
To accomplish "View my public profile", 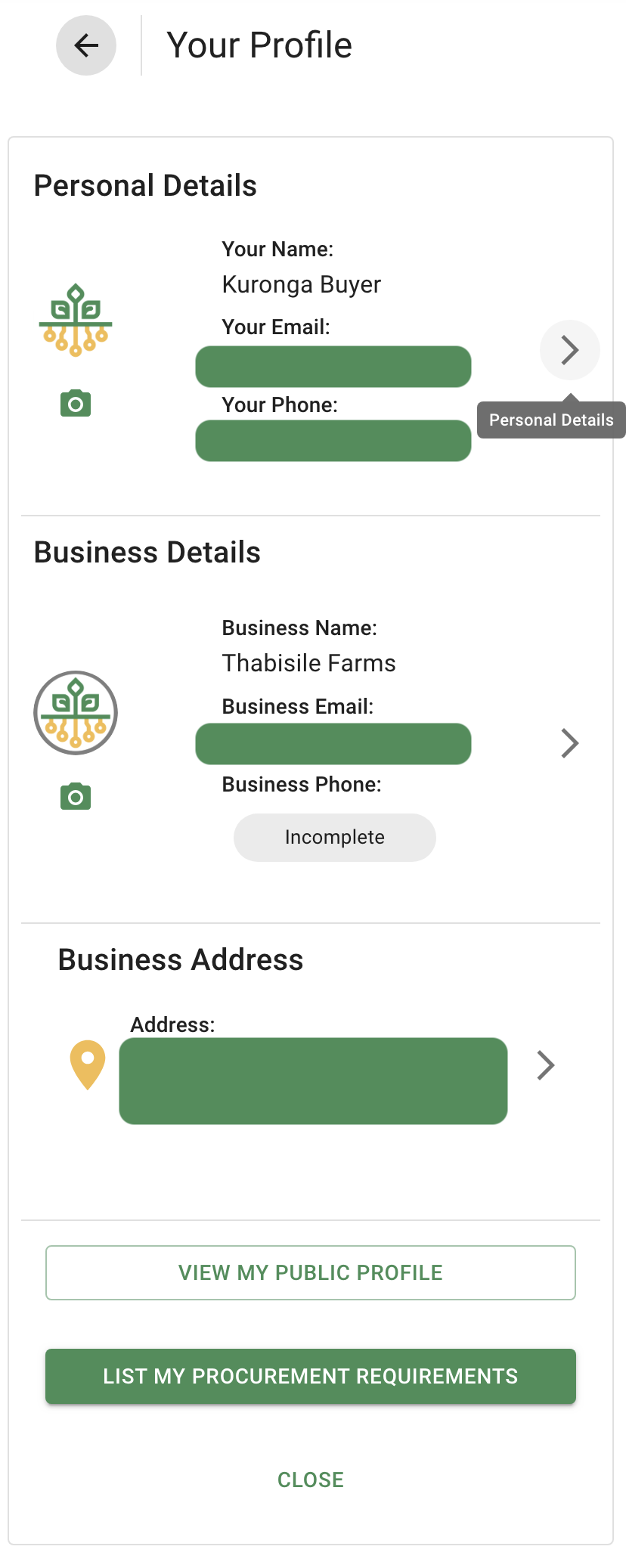I will [310, 1272].
